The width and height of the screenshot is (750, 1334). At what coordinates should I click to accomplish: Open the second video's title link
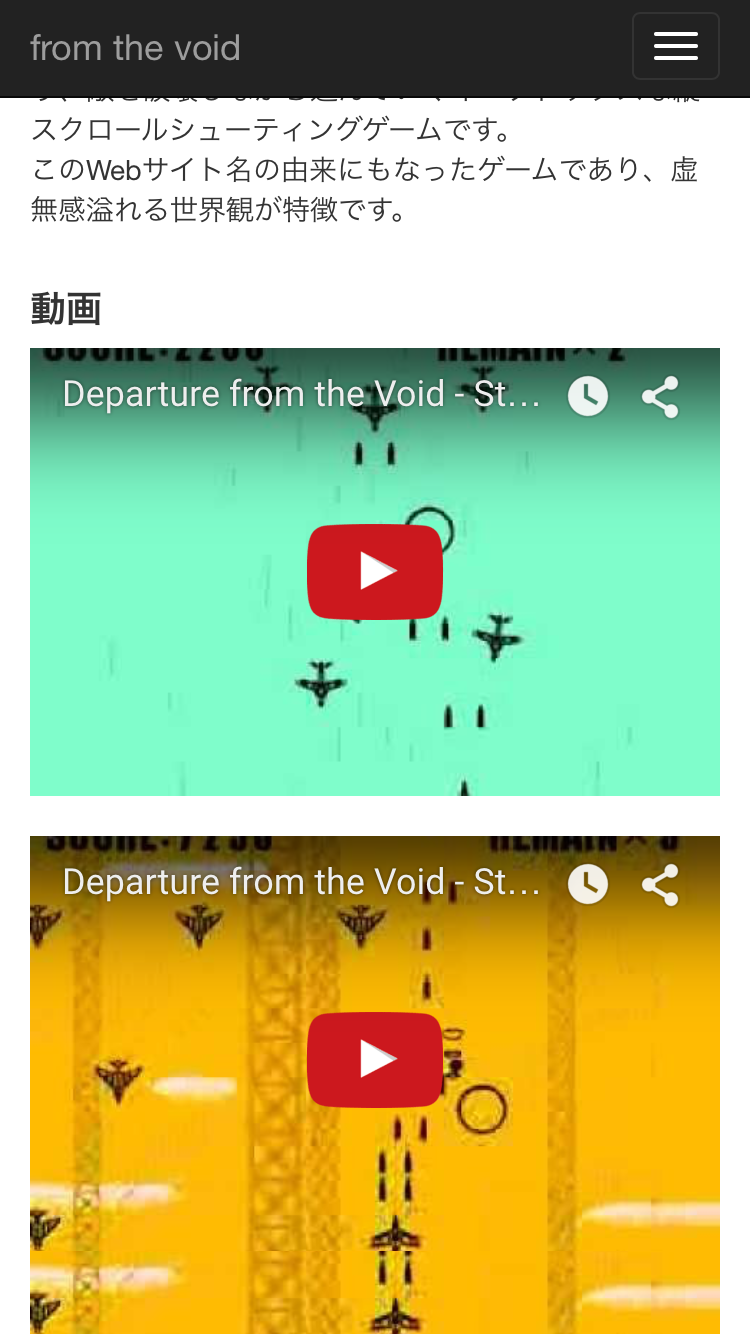click(x=300, y=882)
